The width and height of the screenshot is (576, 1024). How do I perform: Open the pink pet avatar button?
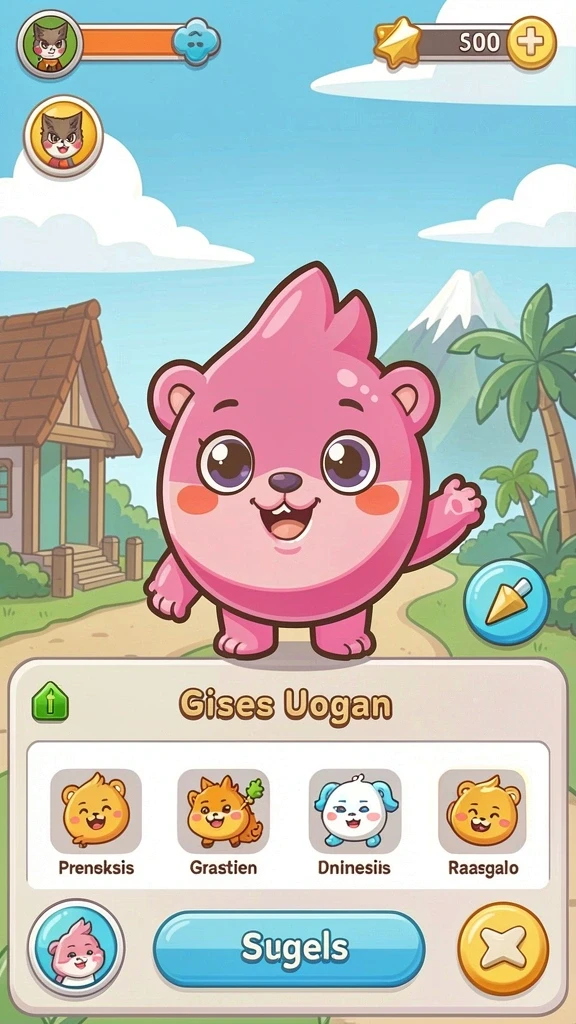click(x=76, y=948)
